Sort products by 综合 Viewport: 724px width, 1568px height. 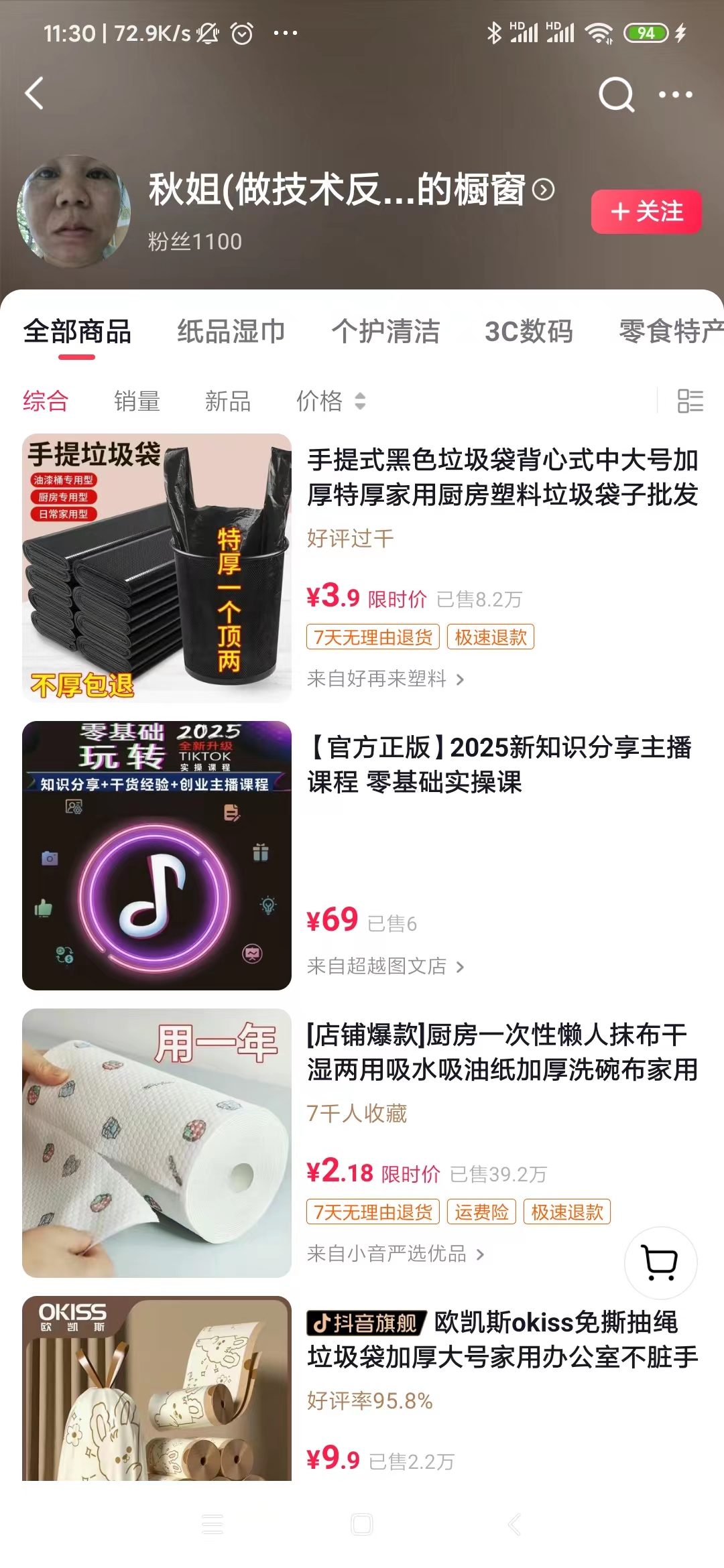click(46, 401)
